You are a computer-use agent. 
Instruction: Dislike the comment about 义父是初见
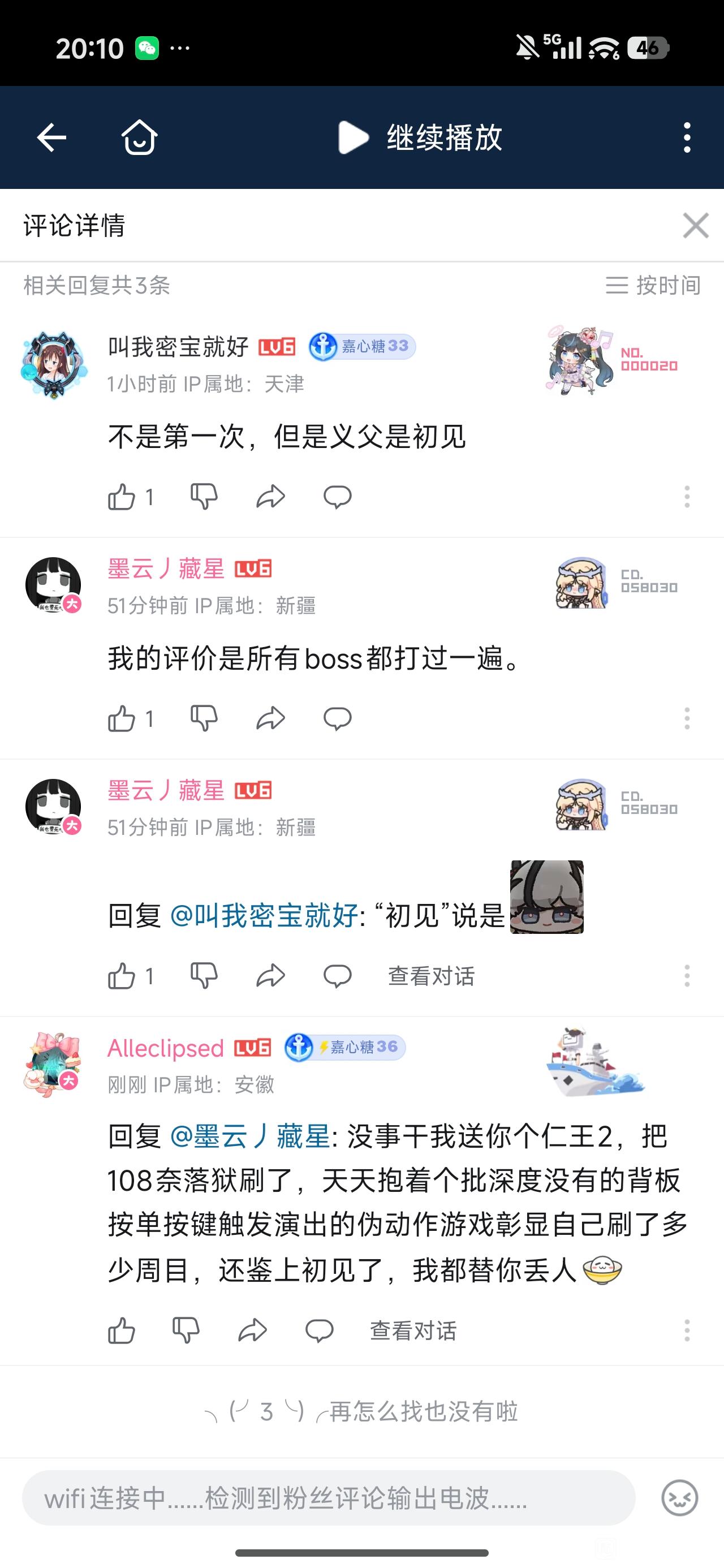(204, 497)
